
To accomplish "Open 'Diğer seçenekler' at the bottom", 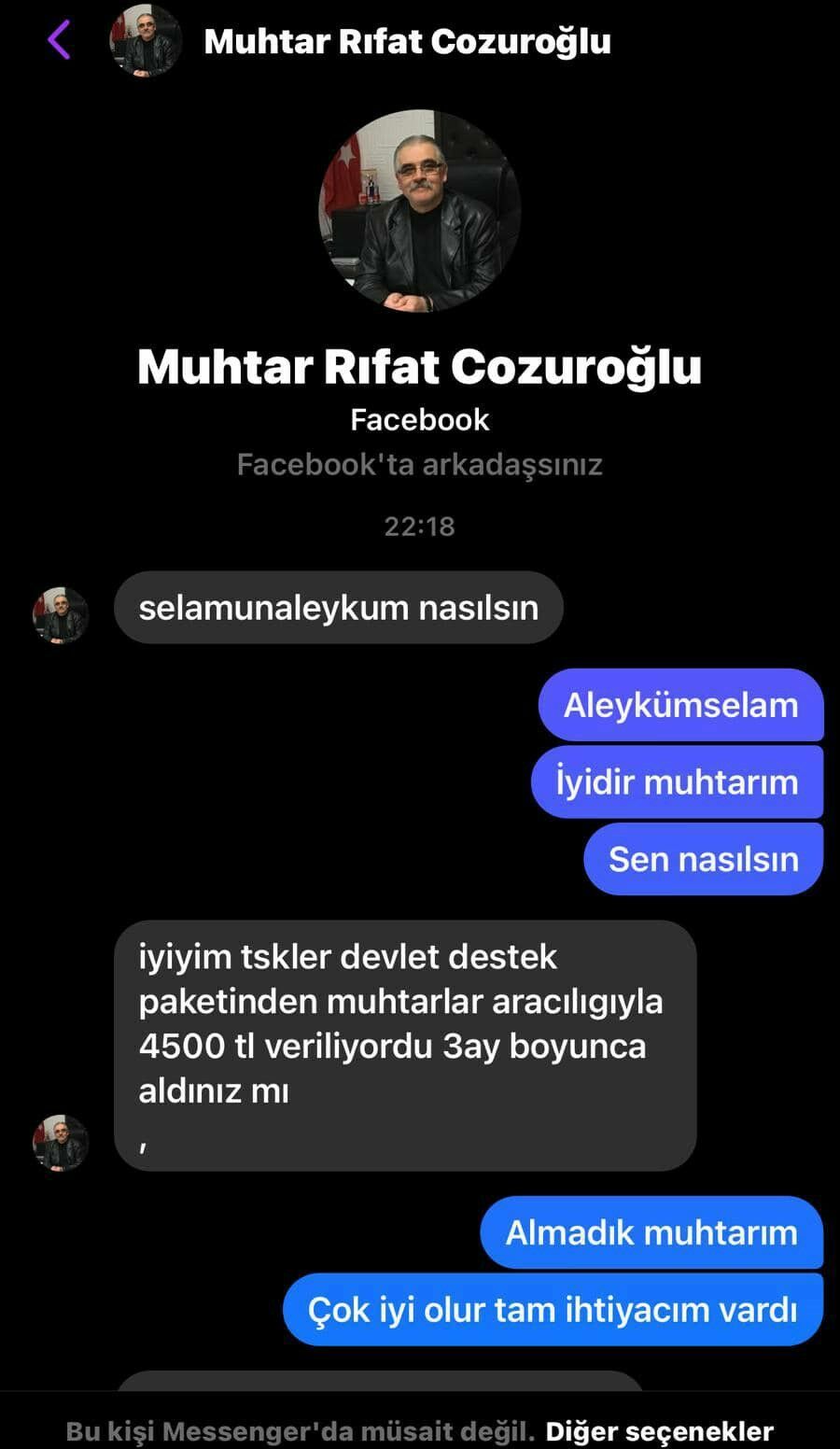I will click(661, 1429).
